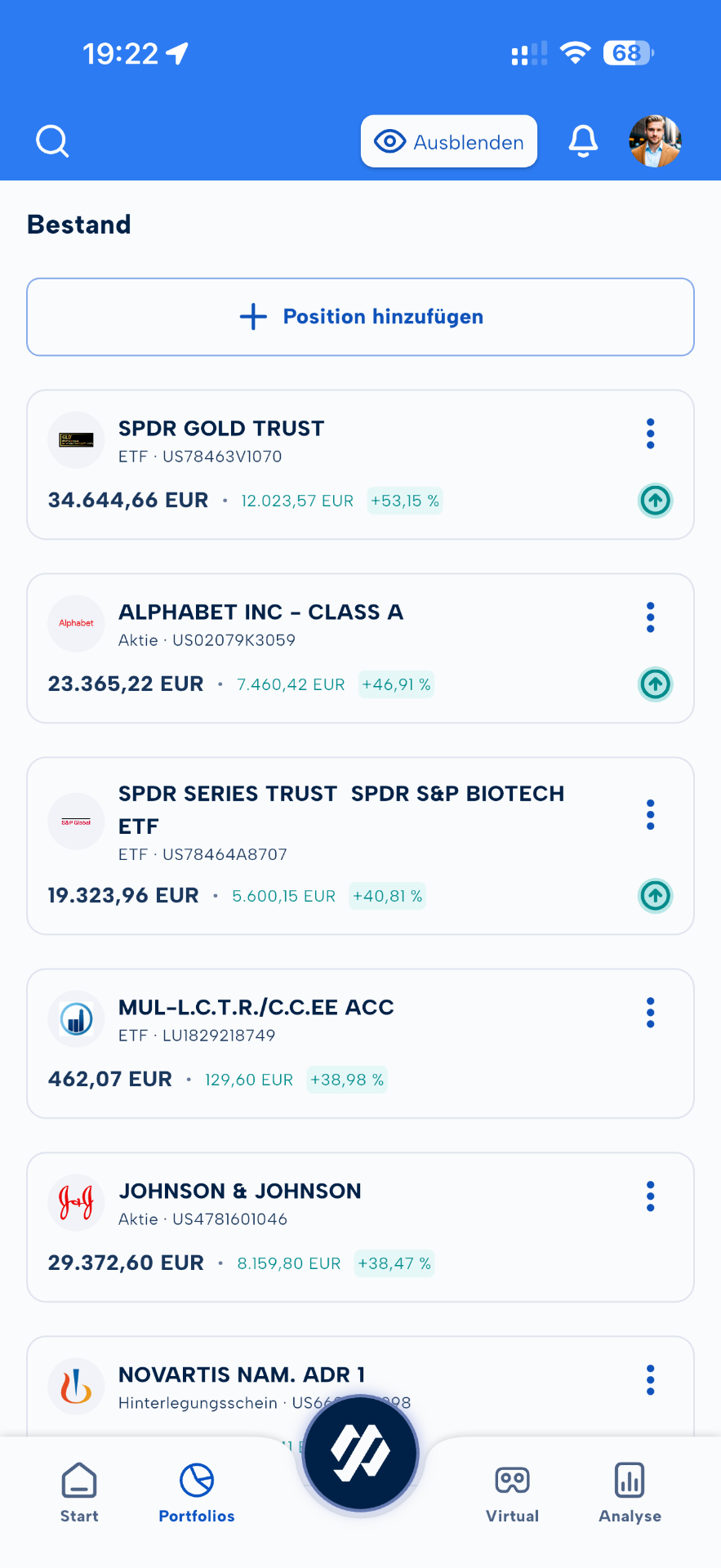
Task: Tap the Position hinzufügen button
Action: pos(360,317)
